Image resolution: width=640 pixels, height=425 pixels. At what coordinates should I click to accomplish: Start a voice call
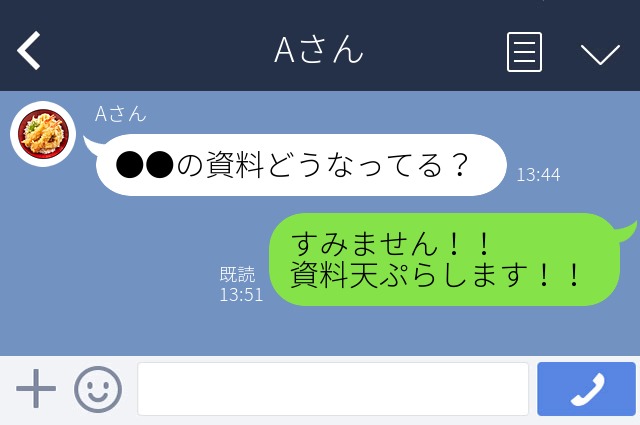(x=586, y=389)
